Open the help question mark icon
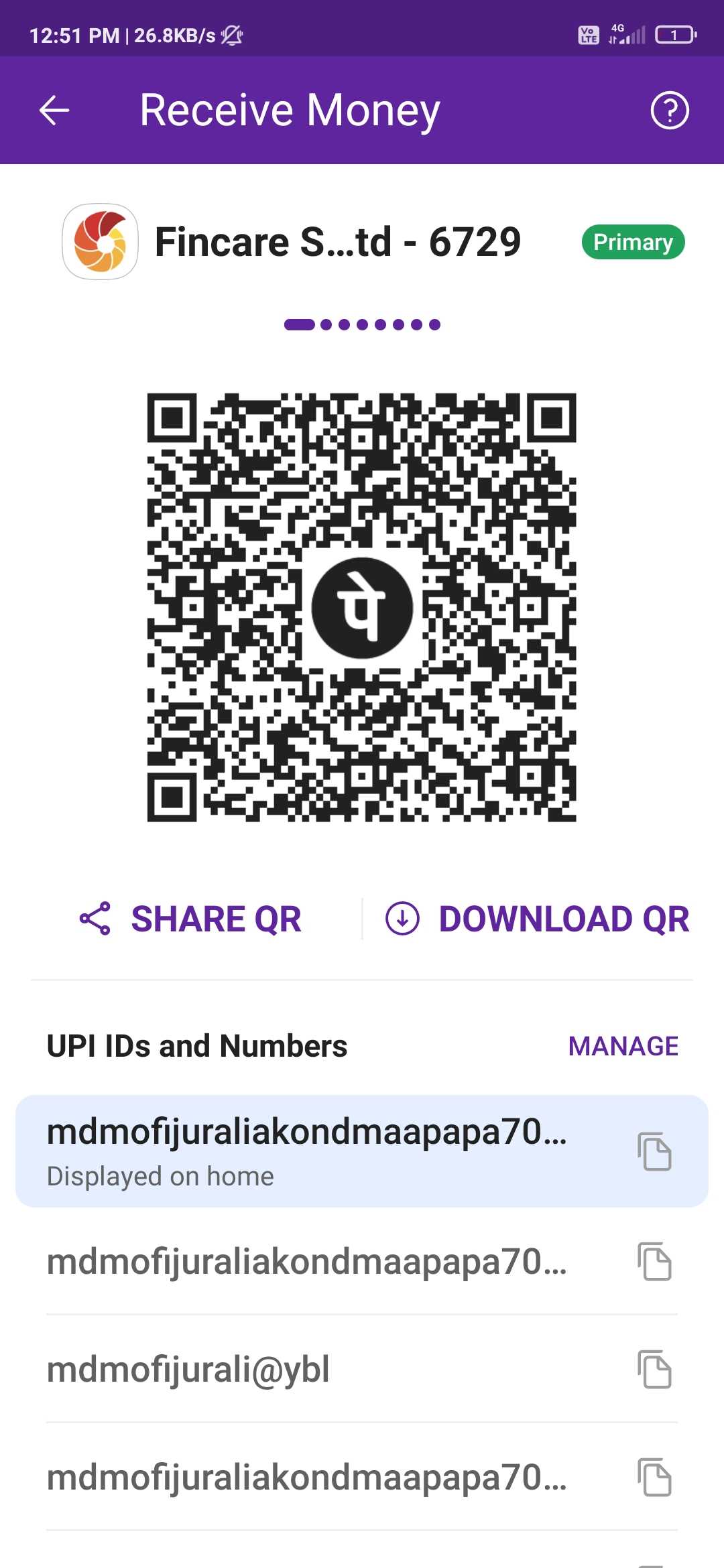This screenshot has width=724, height=1568. (670, 111)
